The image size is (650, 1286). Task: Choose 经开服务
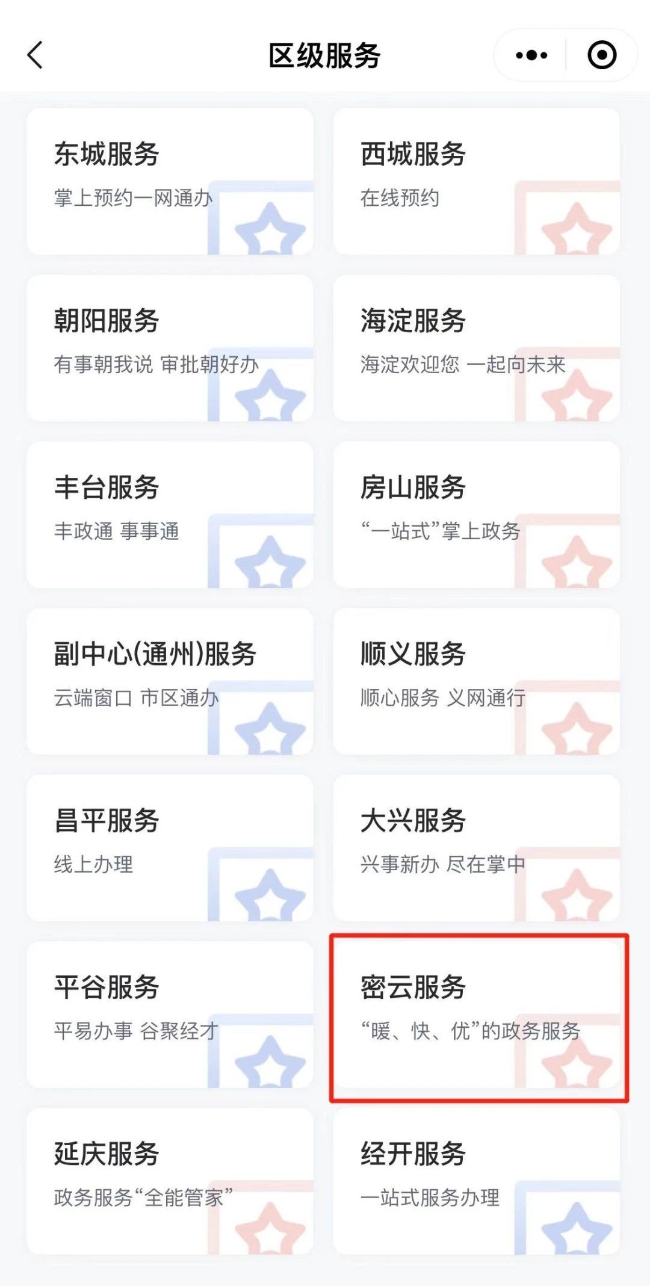(476, 1180)
